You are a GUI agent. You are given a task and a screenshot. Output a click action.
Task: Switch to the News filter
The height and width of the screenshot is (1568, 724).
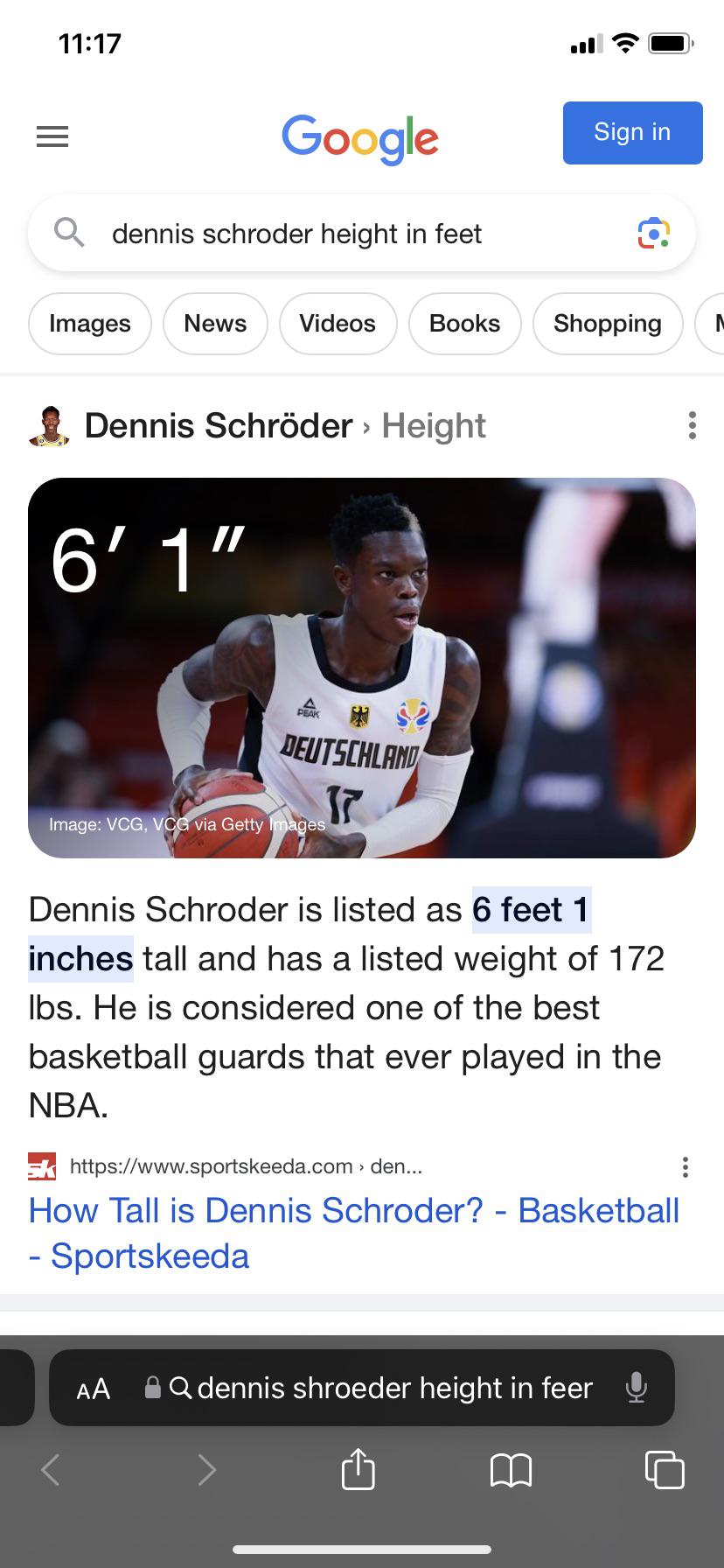[x=215, y=324]
